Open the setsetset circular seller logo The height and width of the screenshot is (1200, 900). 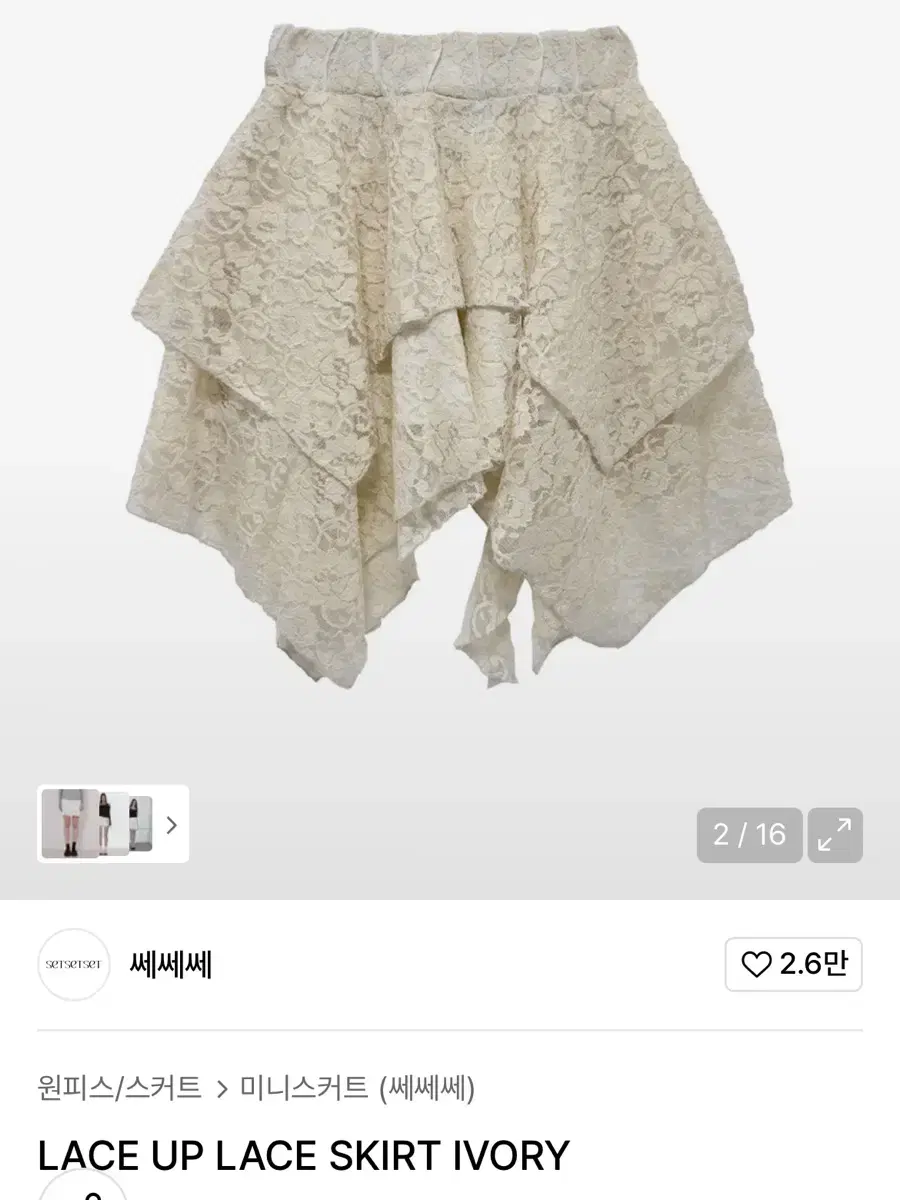coord(75,964)
